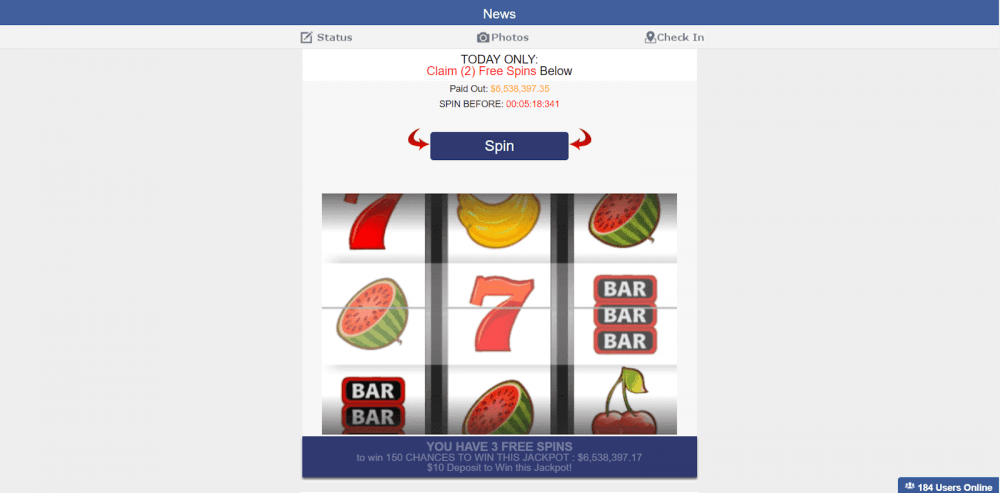Viewport: 1000px width, 493px height.
Task: Open the Status composer
Action: point(327,37)
